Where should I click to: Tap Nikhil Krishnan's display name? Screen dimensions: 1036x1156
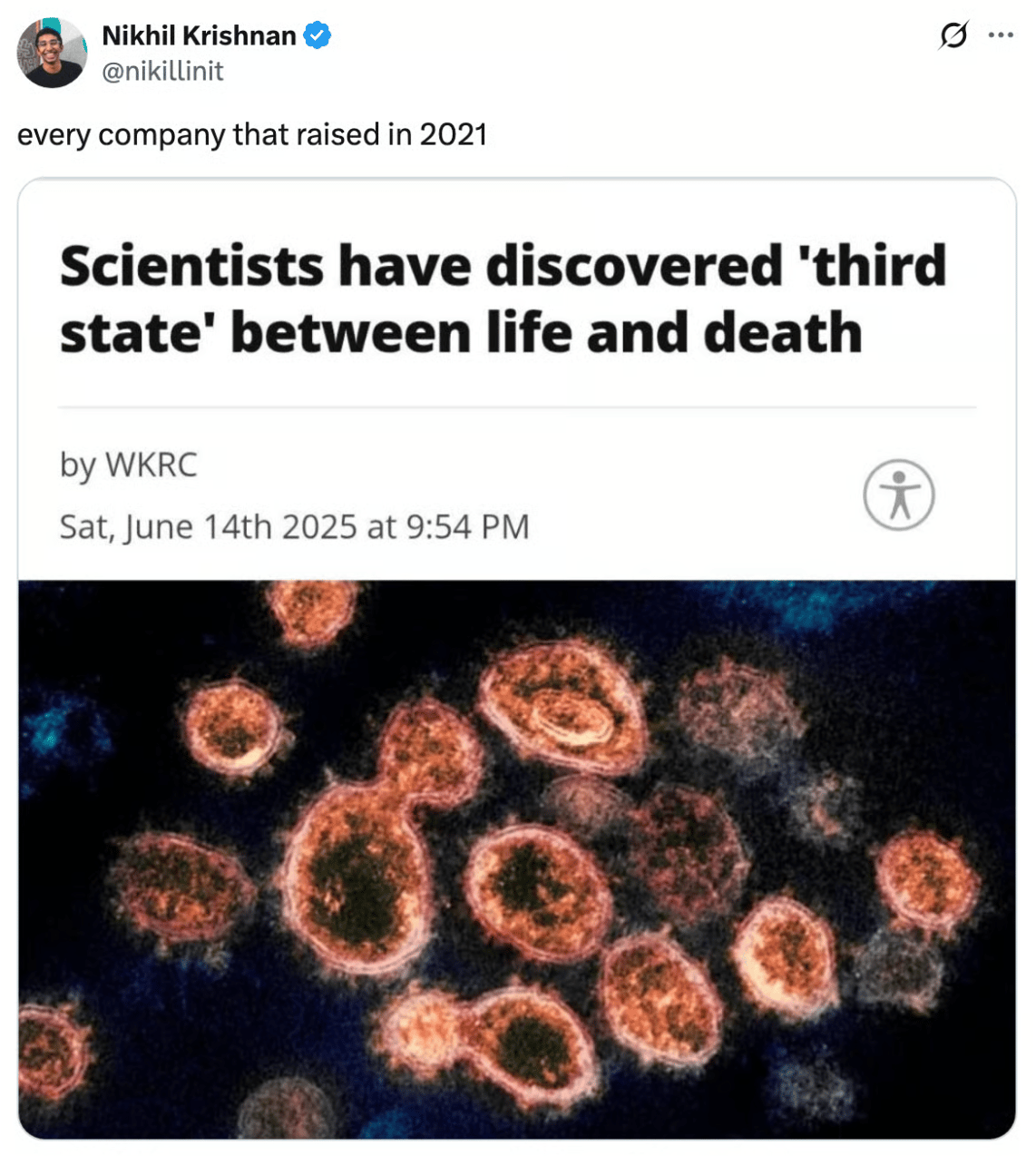199,35
